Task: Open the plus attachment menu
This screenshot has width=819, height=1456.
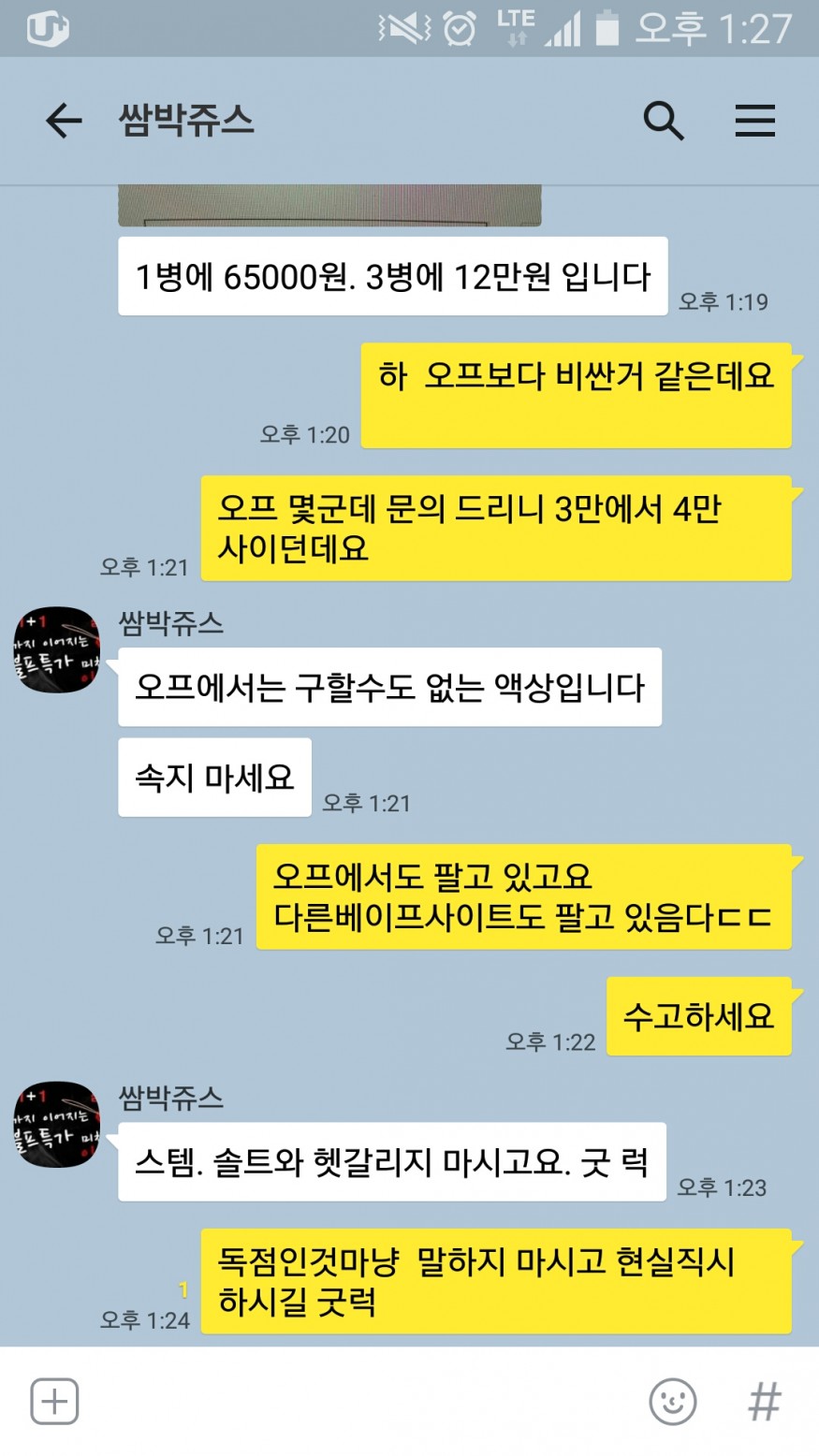Action: click(54, 1402)
